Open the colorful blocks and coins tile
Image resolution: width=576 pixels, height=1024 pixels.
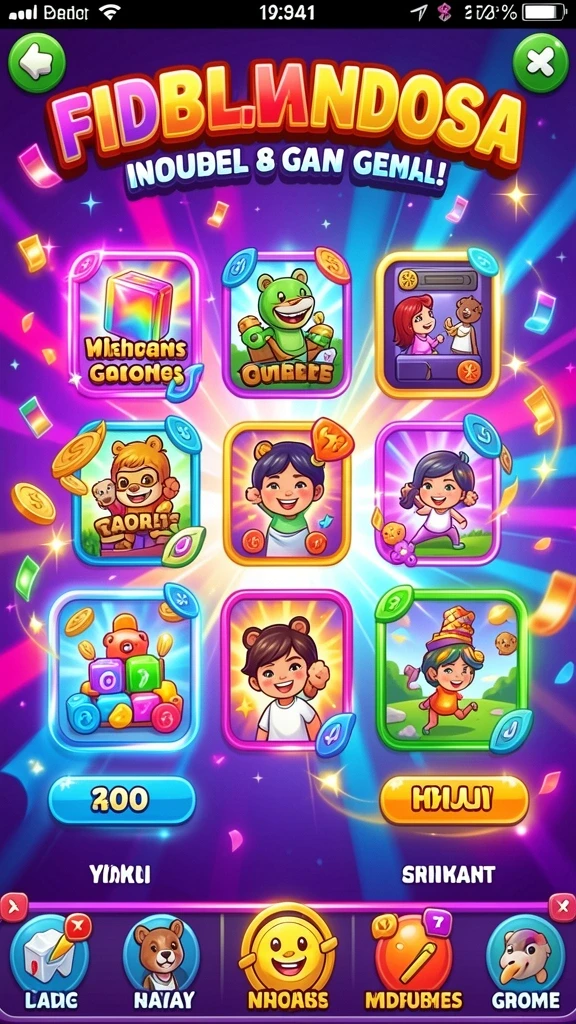tap(125, 671)
